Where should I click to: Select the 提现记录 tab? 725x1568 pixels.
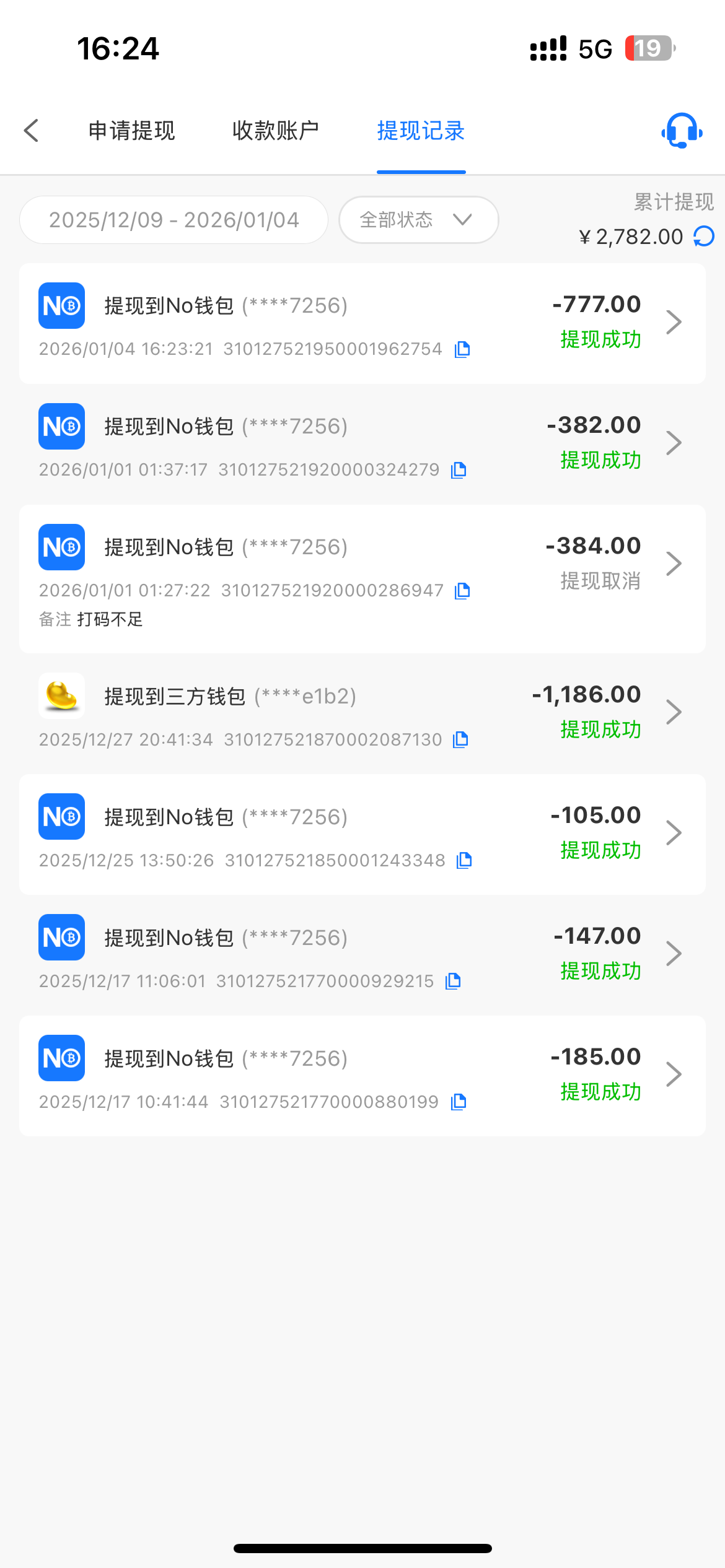click(x=421, y=131)
